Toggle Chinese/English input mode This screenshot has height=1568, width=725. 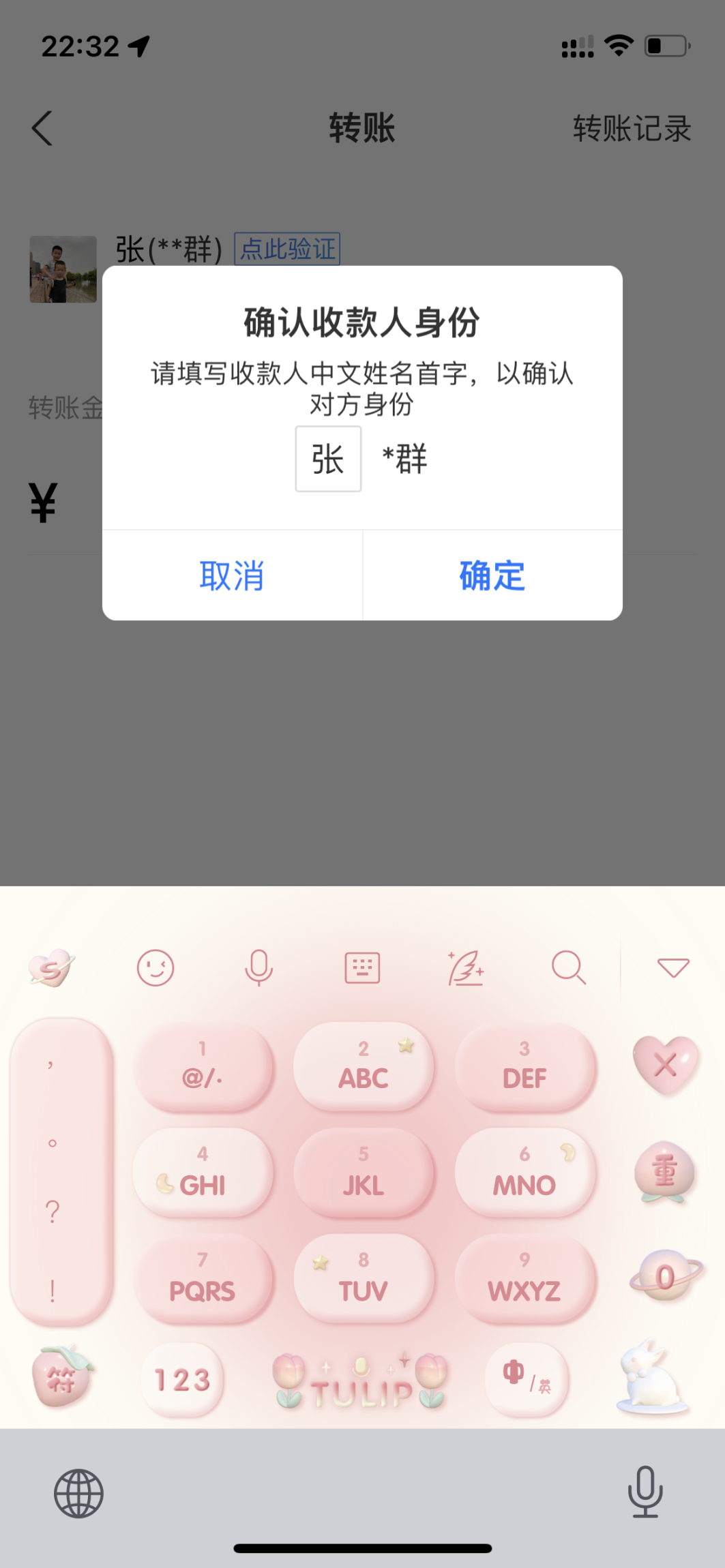coord(526,1378)
